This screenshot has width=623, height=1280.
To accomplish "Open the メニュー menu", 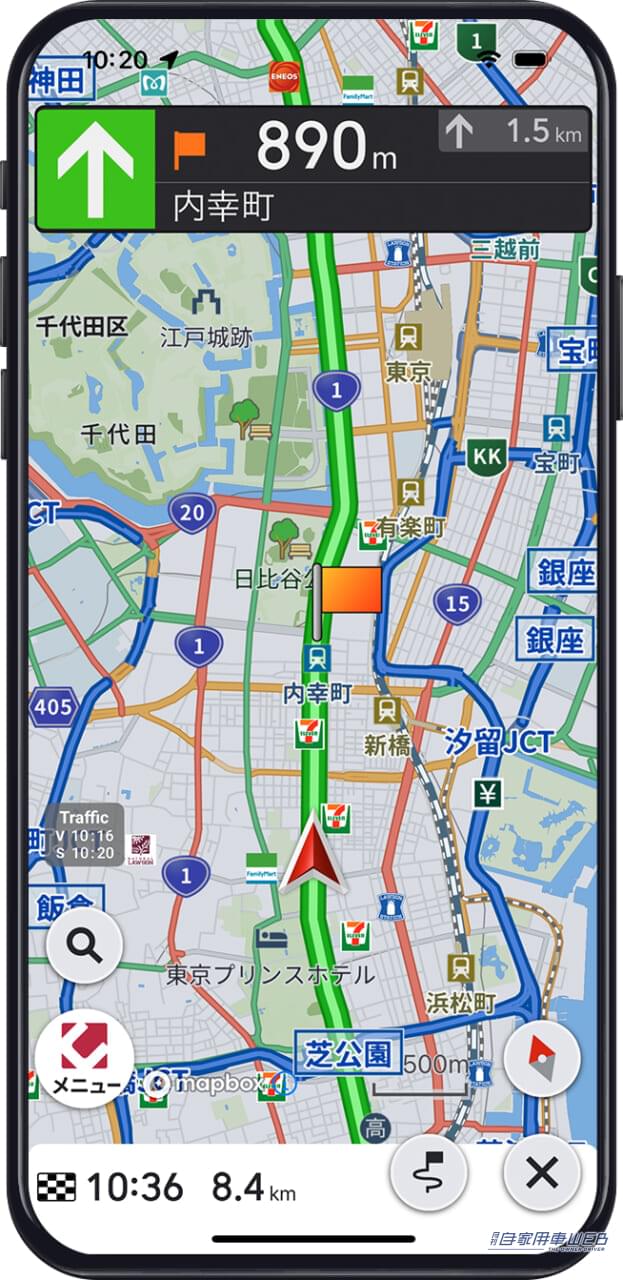I will point(84,1058).
